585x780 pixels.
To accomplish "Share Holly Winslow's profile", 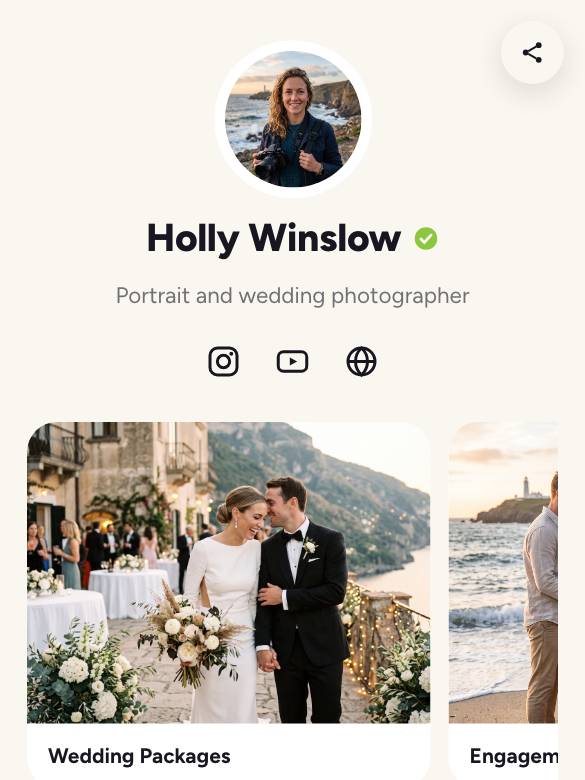I will (532, 53).
